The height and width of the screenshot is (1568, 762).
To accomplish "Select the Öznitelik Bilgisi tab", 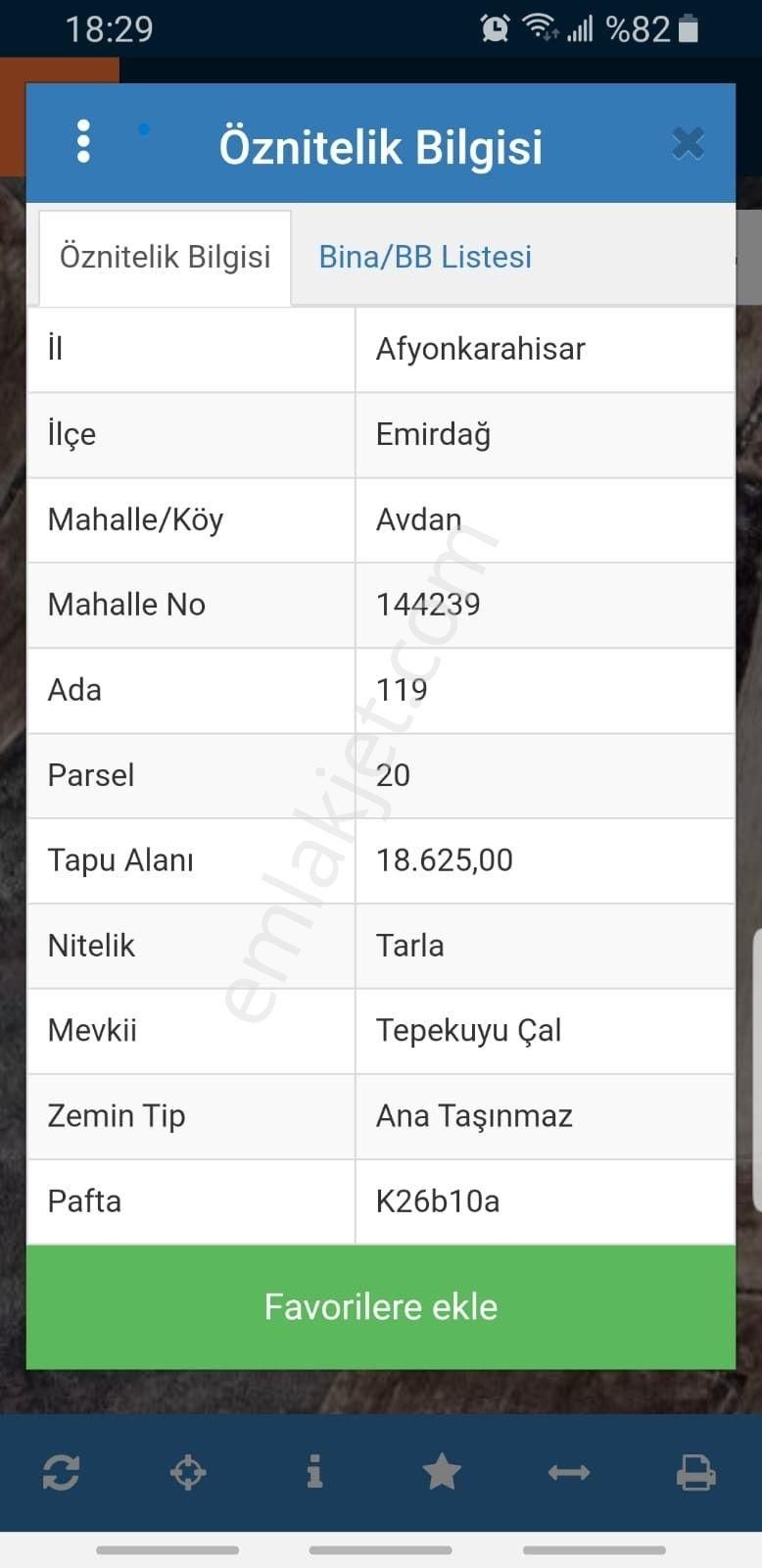I will click(x=165, y=257).
